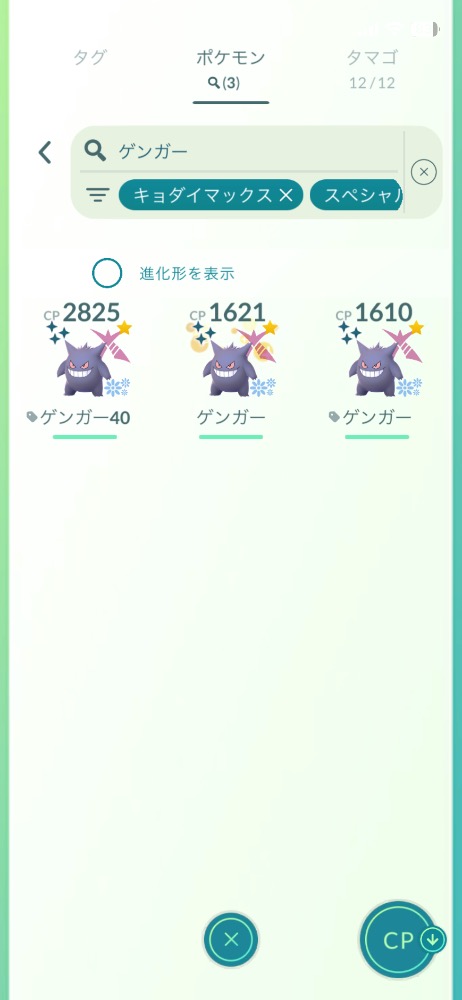Open the filter options icon
The height and width of the screenshot is (1000, 462).
click(97, 195)
